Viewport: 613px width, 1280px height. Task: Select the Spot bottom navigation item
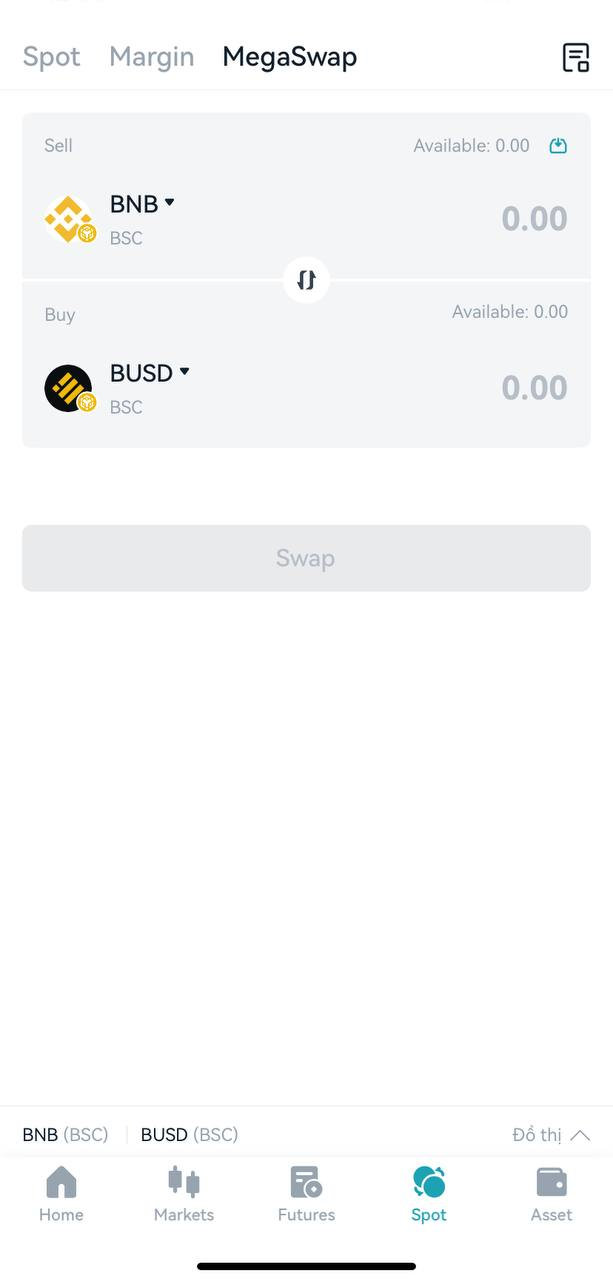tap(429, 1194)
